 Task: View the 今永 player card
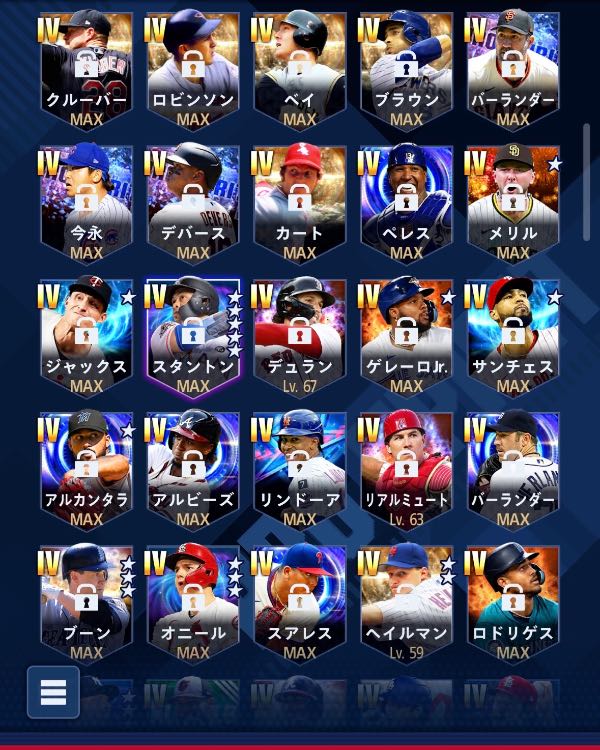(x=86, y=202)
